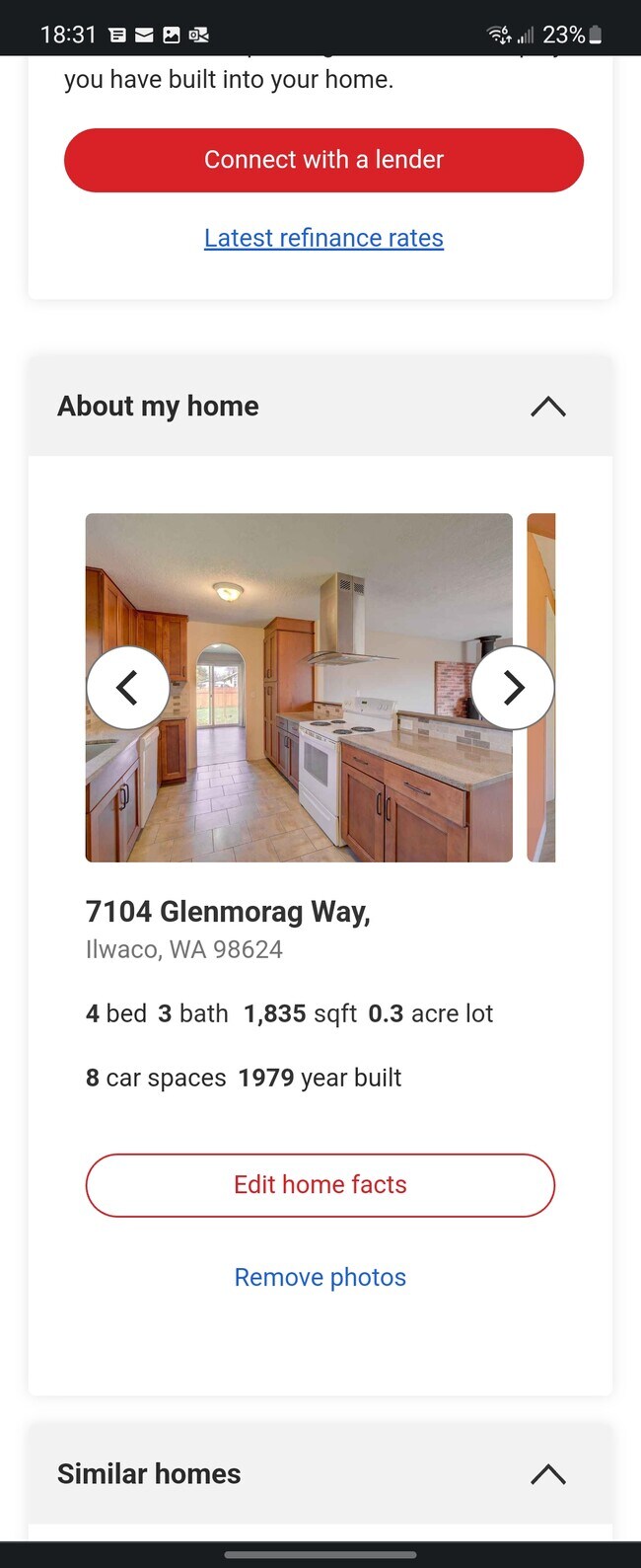Image resolution: width=641 pixels, height=1568 pixels.
Task: Tap Connect with a lender button
Action: [323, 160]
